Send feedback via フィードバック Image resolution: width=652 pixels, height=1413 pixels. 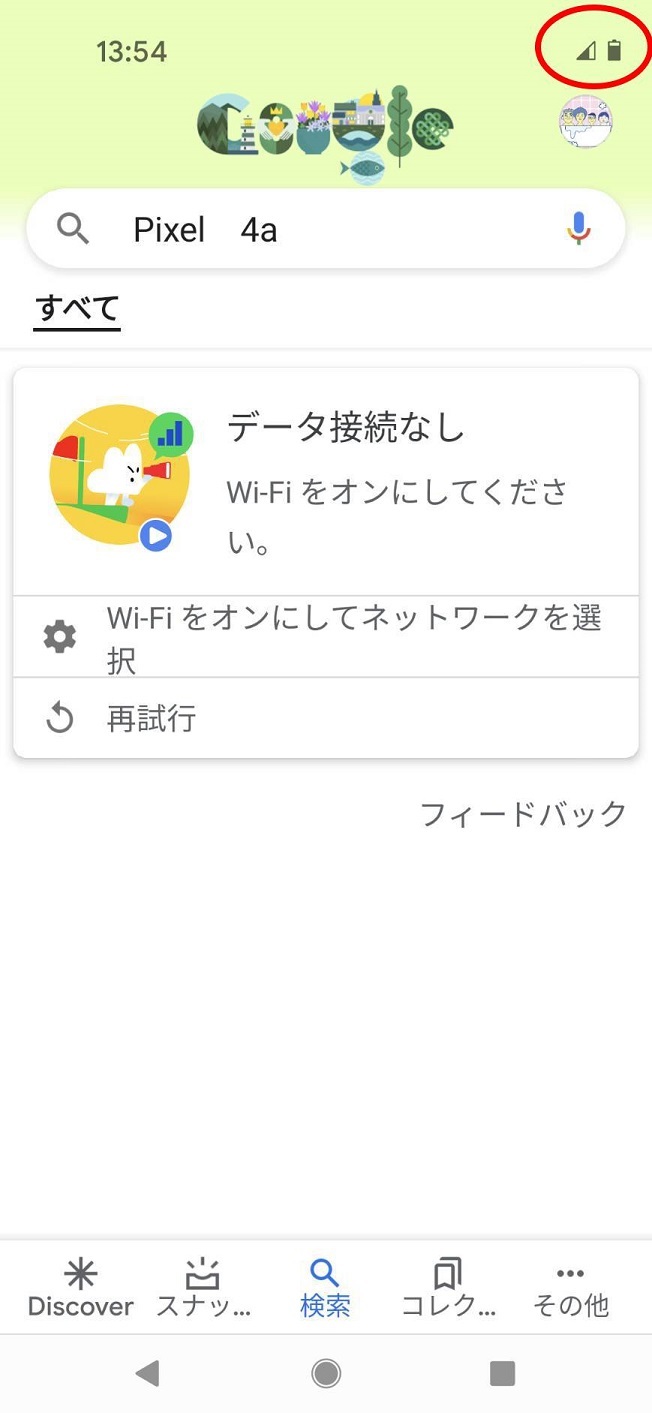[x=523, y=814]
